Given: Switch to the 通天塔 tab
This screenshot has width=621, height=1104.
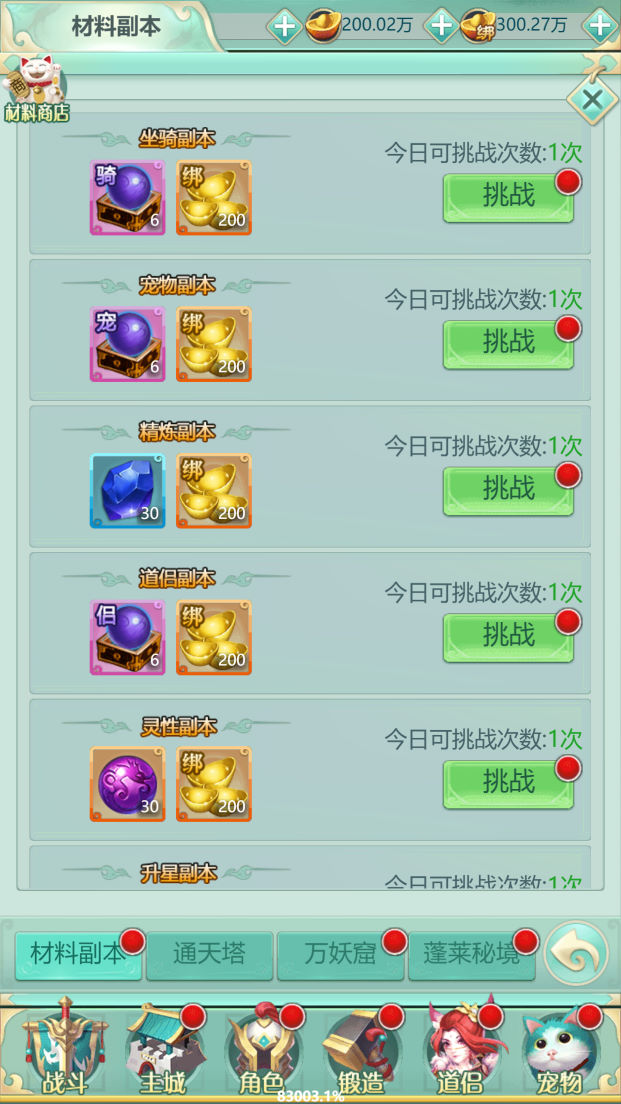Looking at the screenshot, I should (210, 955).
